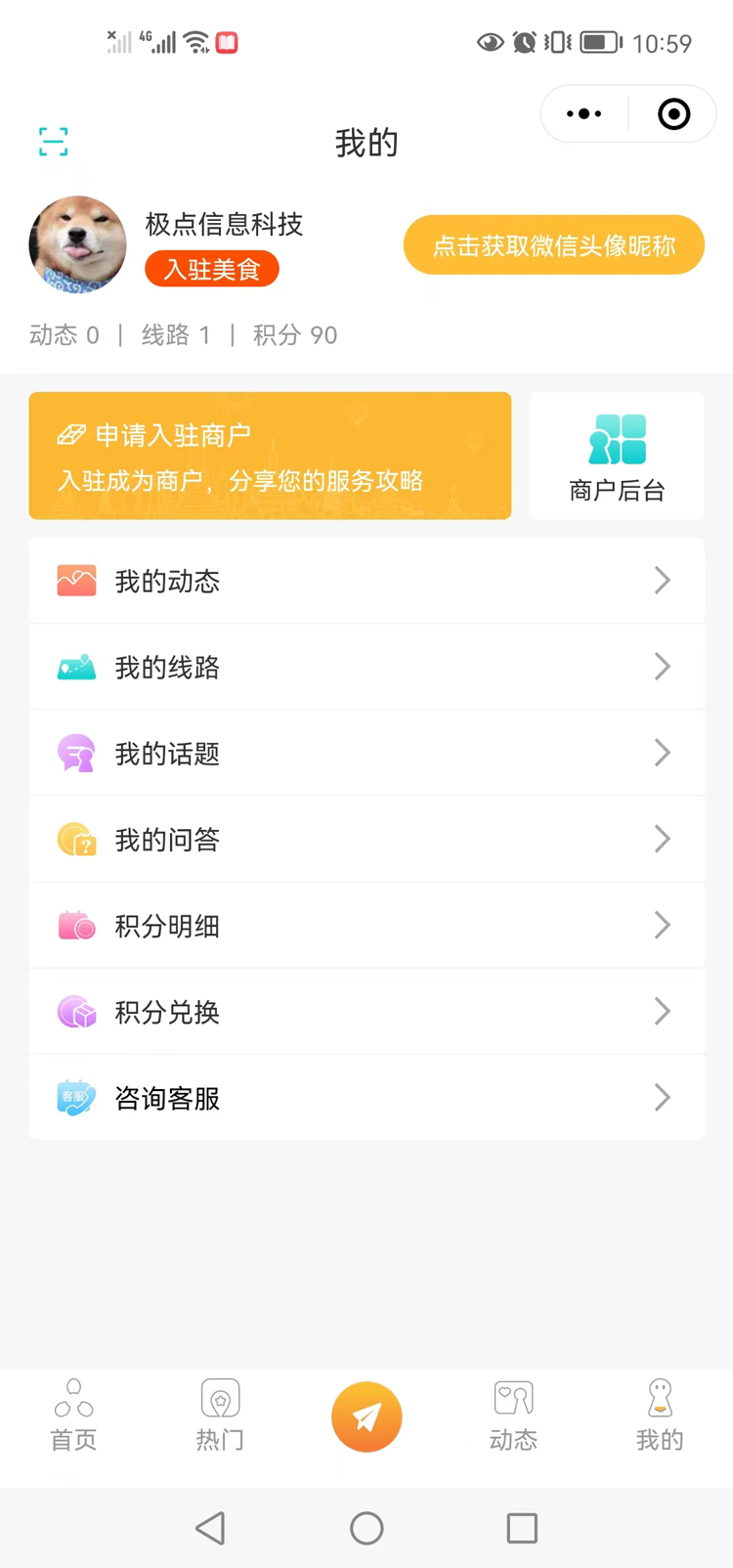Tap 点击获取微信头像昵称 button
This screenshot has height=1568, width=733.
553,245
